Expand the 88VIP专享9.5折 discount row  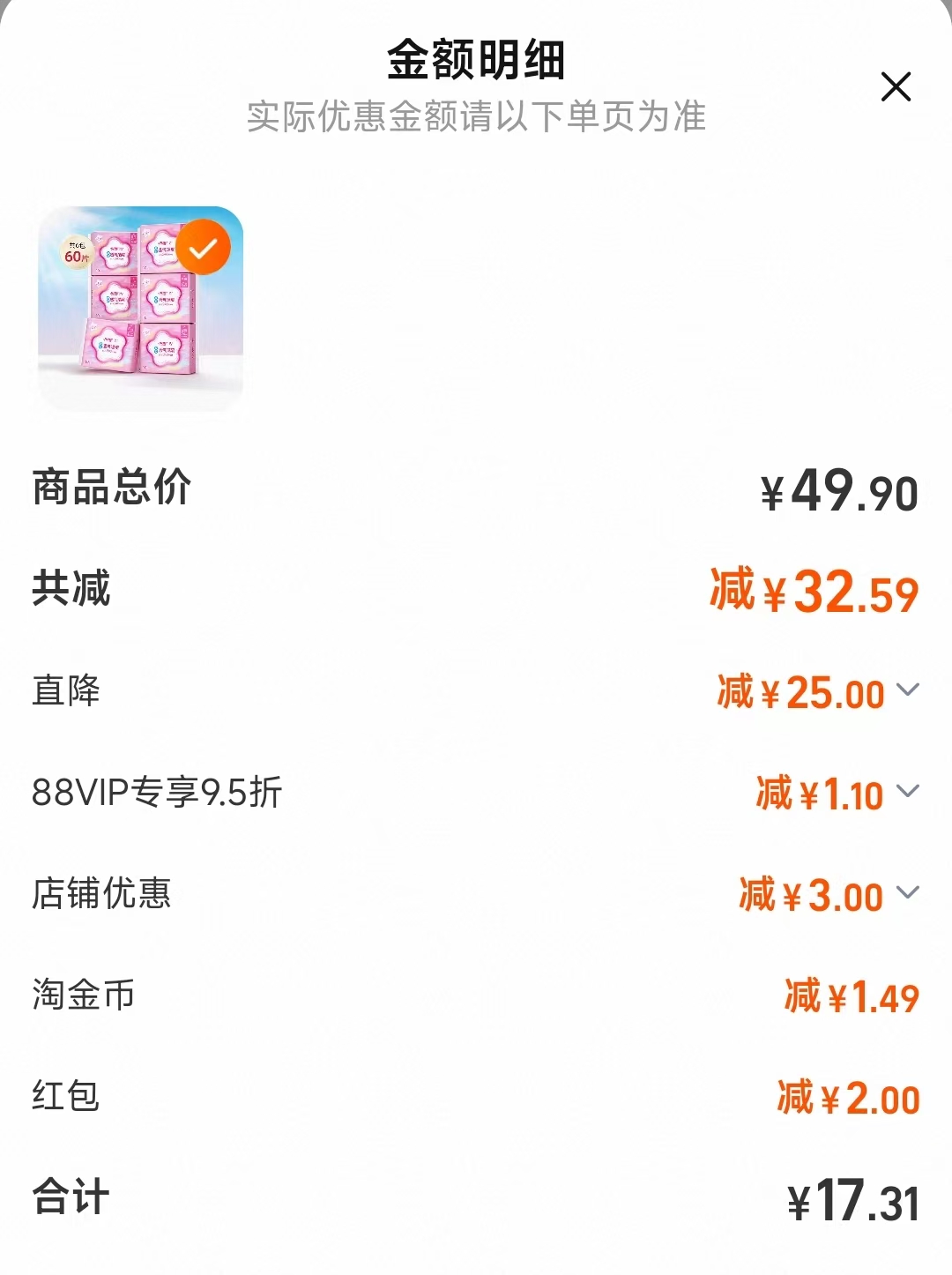click(x=906, y=794)
